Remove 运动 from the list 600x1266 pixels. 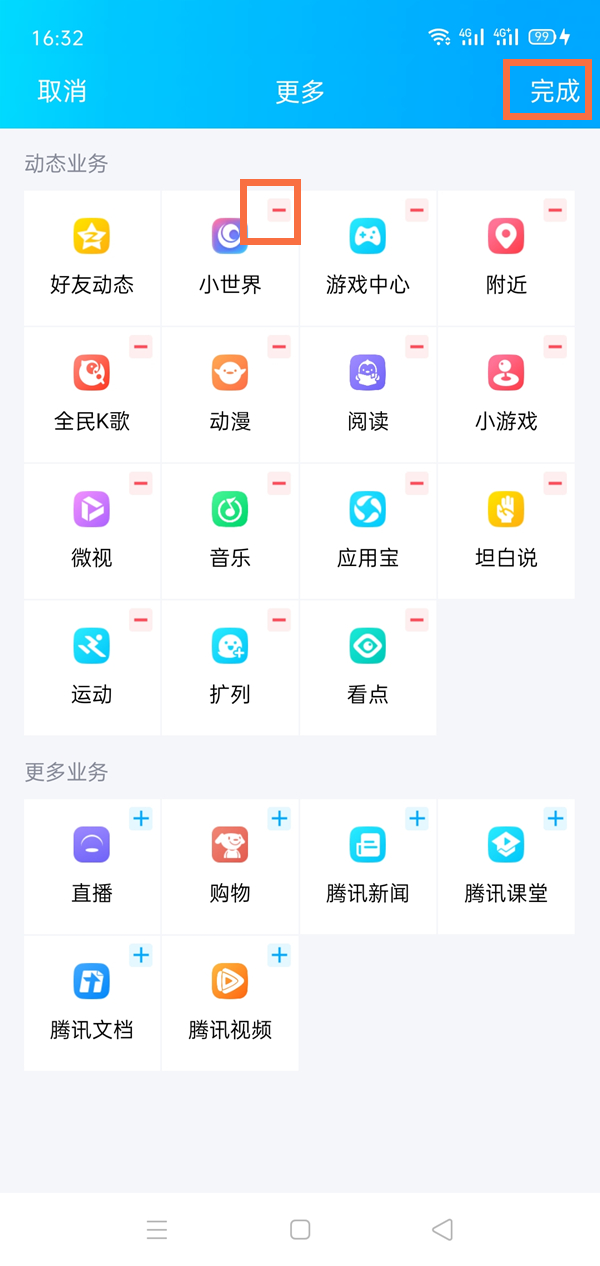[x=141, y=620]
